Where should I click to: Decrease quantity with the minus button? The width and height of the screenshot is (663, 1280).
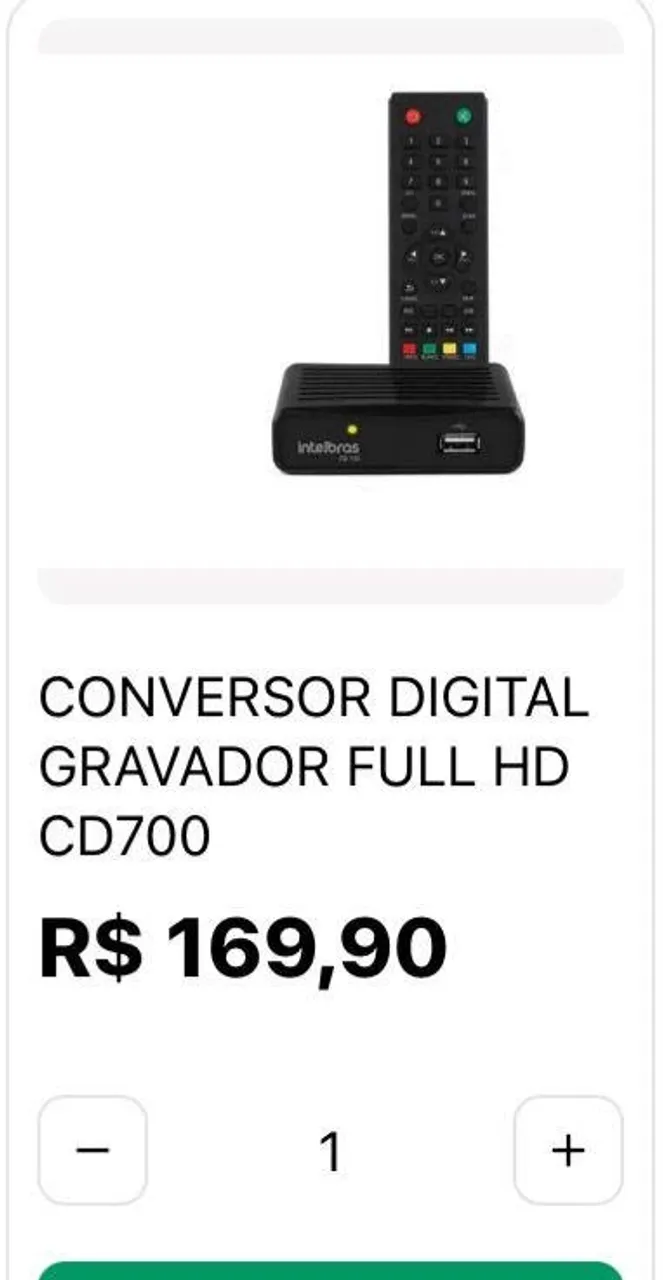(x=92, y=1150)
